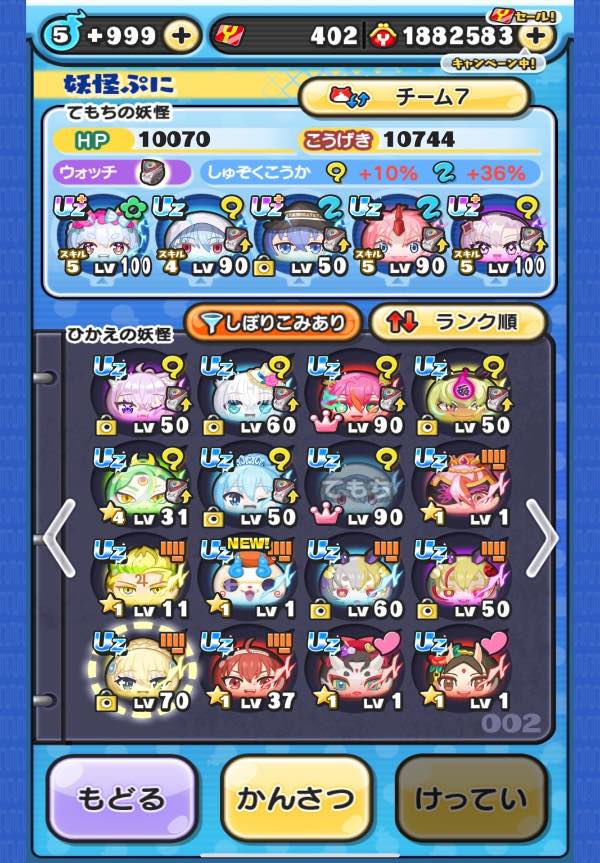The image size is (600, 863).
Task: Add more currency with the plus next to 1882583
Action: pyautogui.click(x=537, y=36)
